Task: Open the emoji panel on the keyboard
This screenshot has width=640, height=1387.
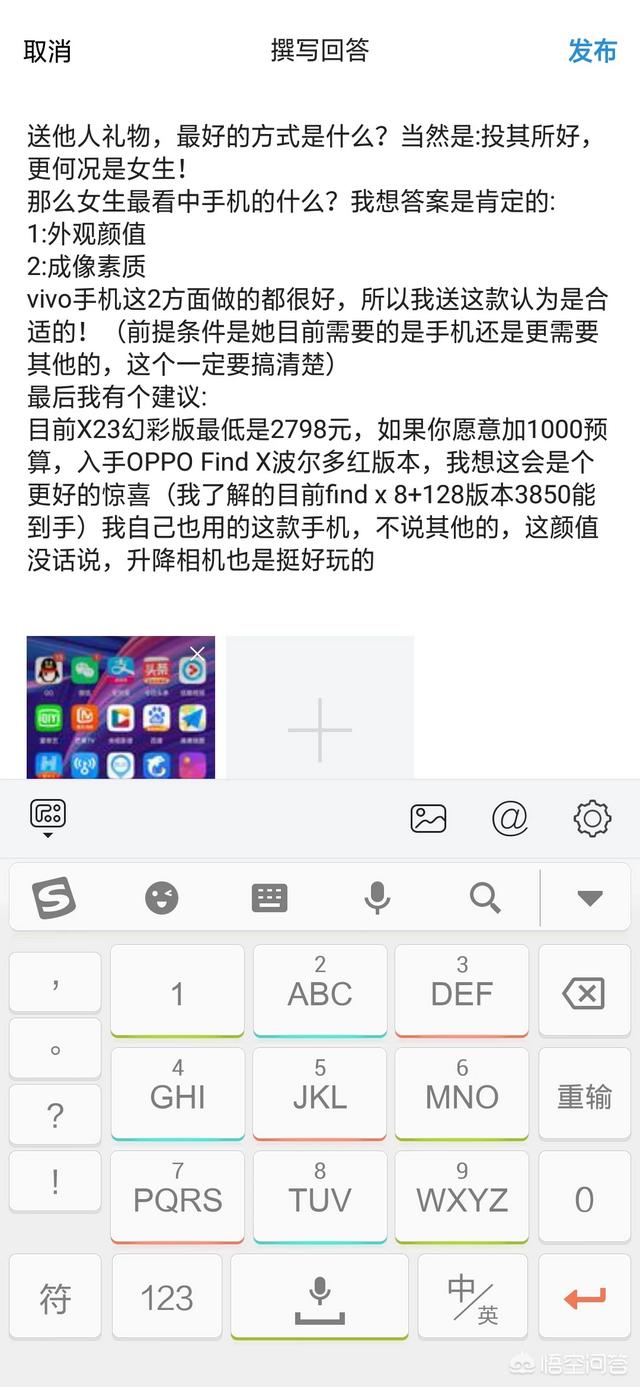Action: pyautogui.click(x=162, y=897)
